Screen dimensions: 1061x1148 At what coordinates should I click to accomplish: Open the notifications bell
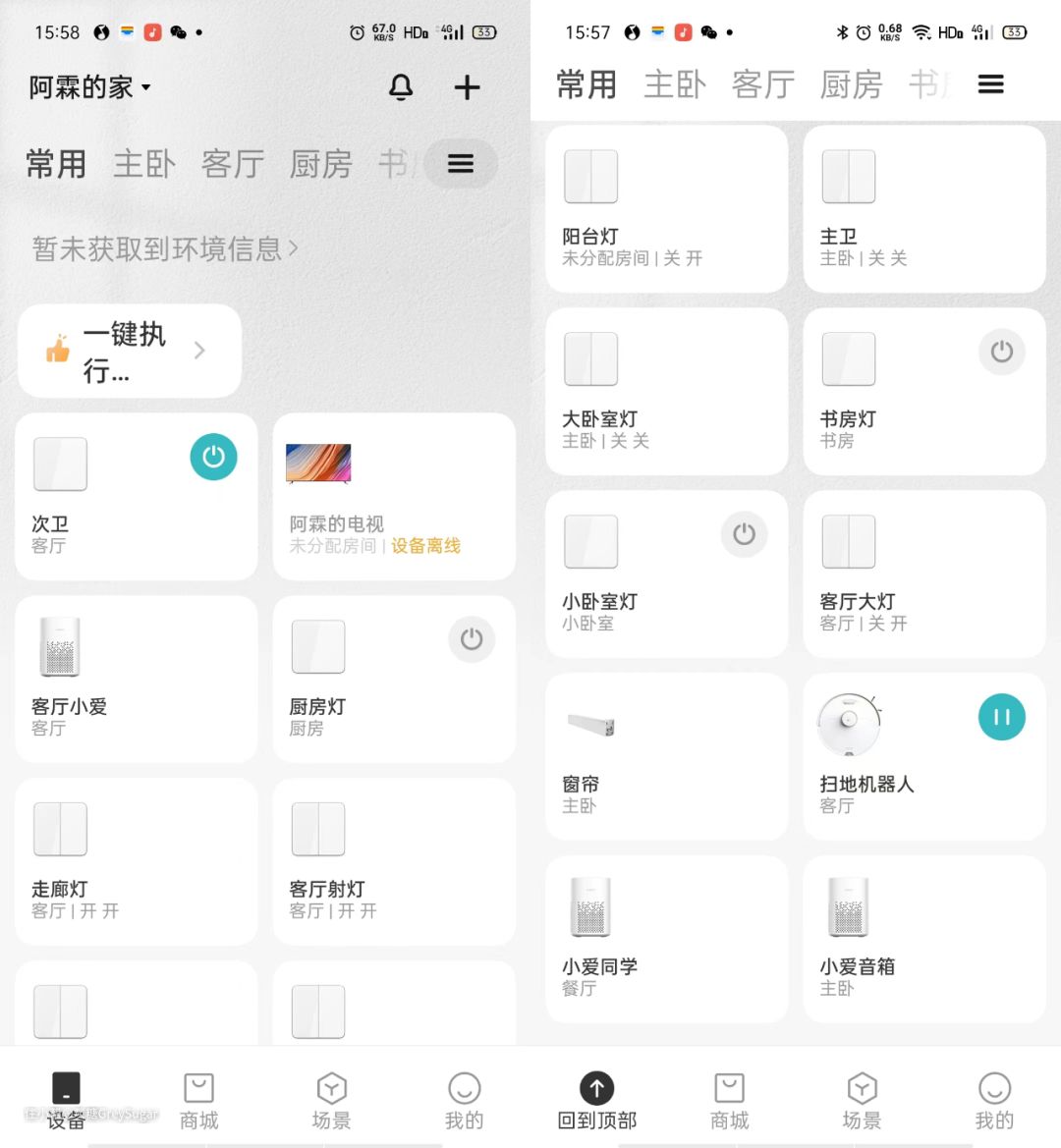point(401,87)
